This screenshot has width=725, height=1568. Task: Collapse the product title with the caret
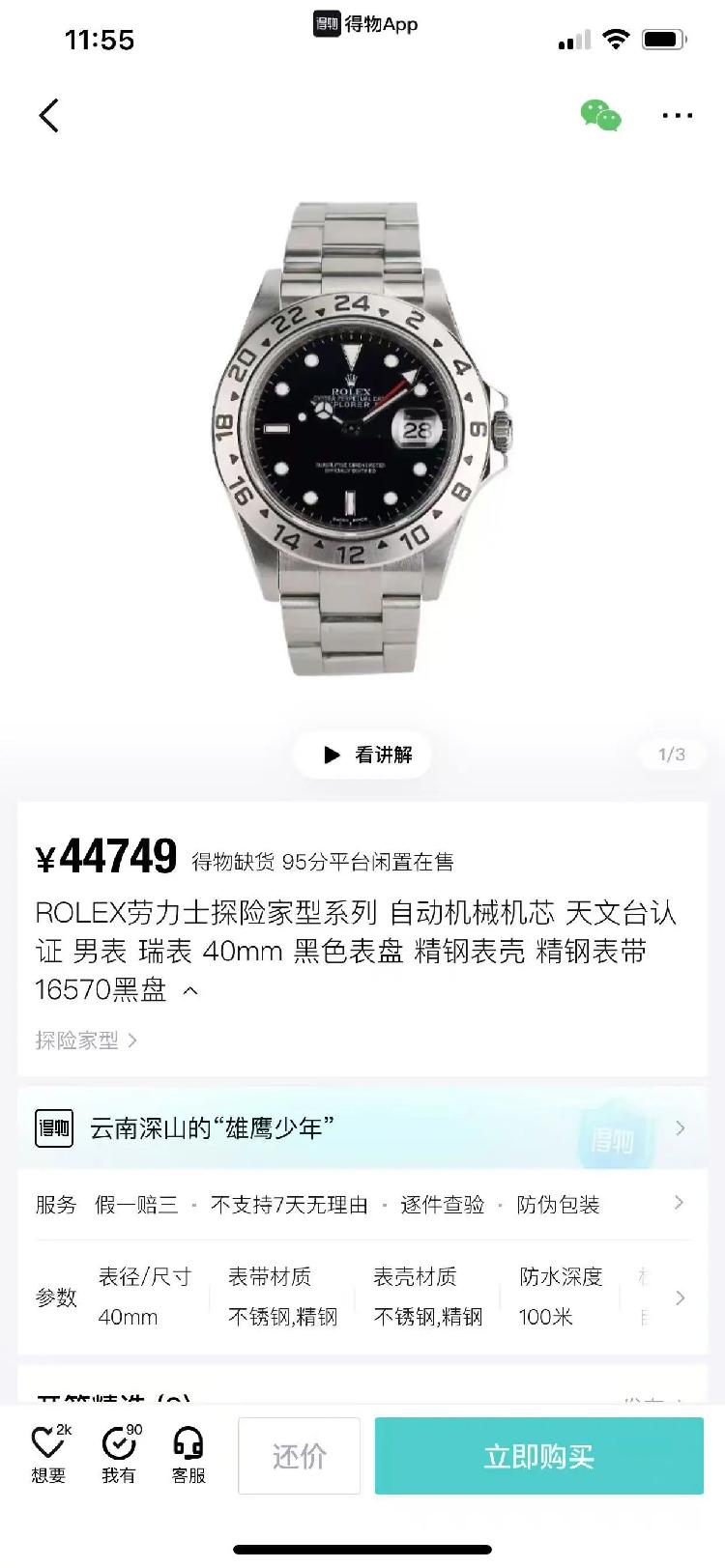point(191,990)
